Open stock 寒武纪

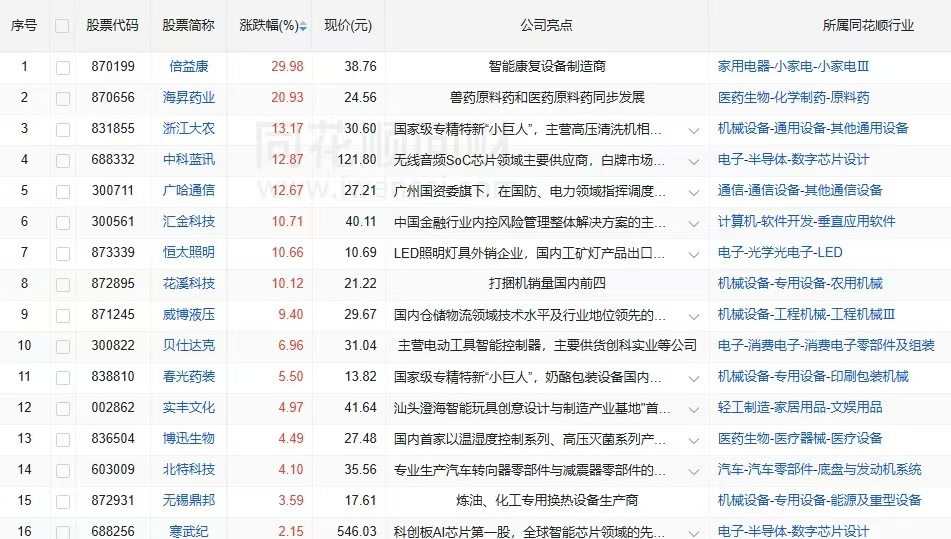188,531
